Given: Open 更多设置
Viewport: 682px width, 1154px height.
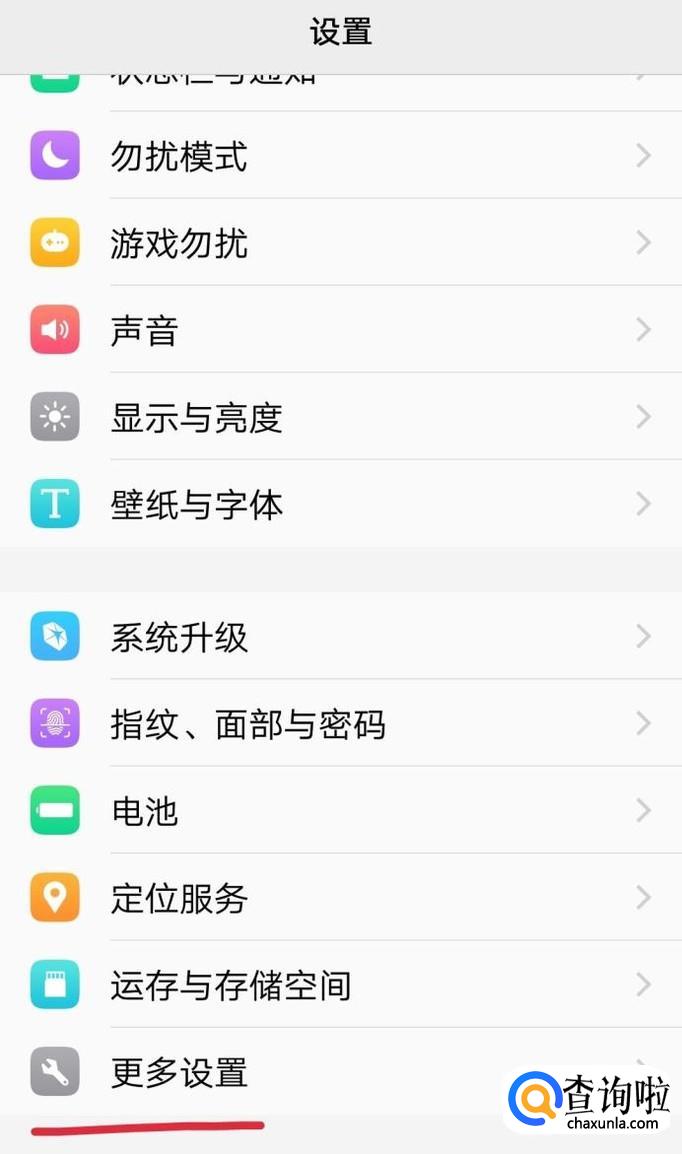Looking at the screenshot, I should [x=180, y=1072].
